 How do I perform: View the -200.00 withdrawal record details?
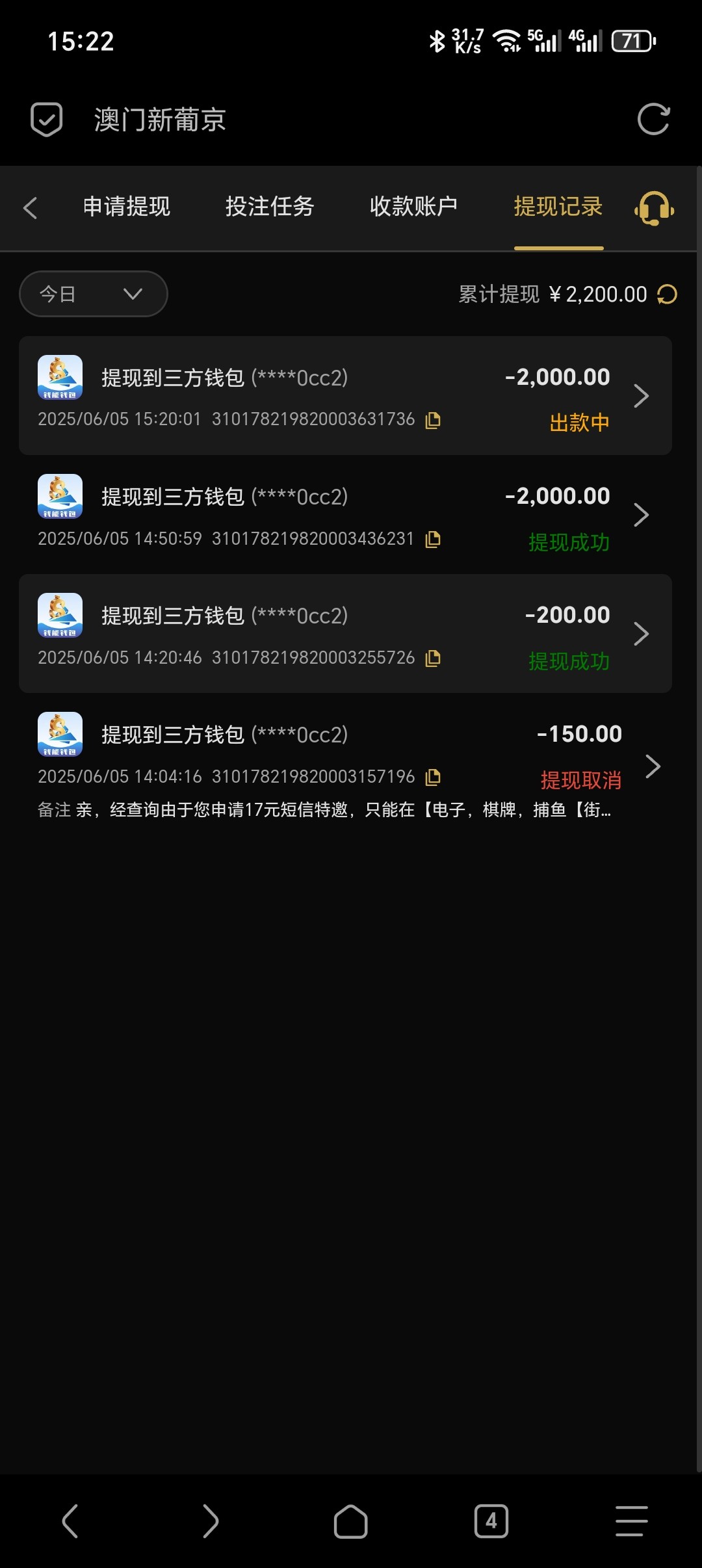pos(345,633)
